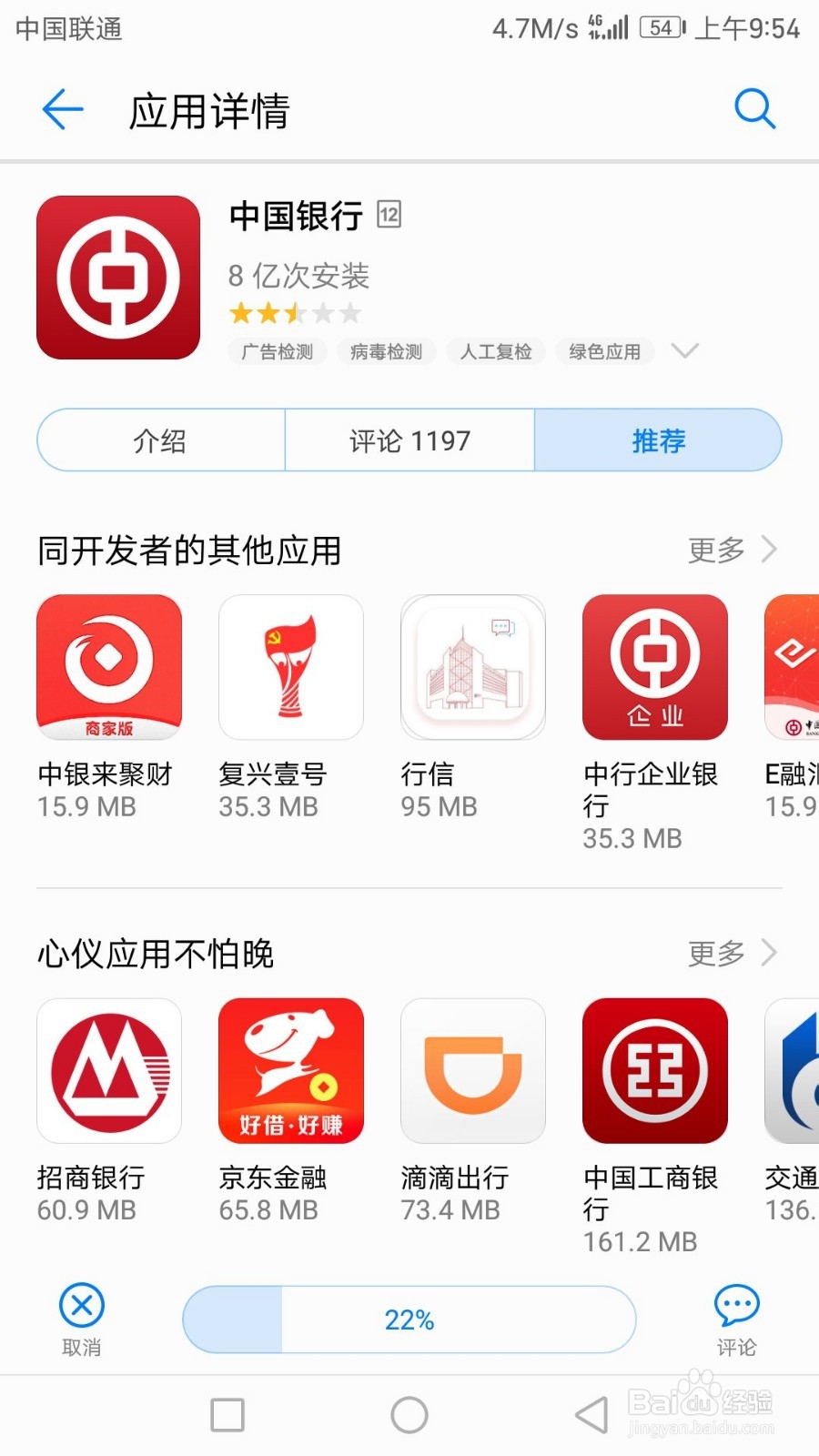819x1456 pixels.
Task: Switch to the 介绍 tab
Action: pyautogui.click(x=160, y=440)
